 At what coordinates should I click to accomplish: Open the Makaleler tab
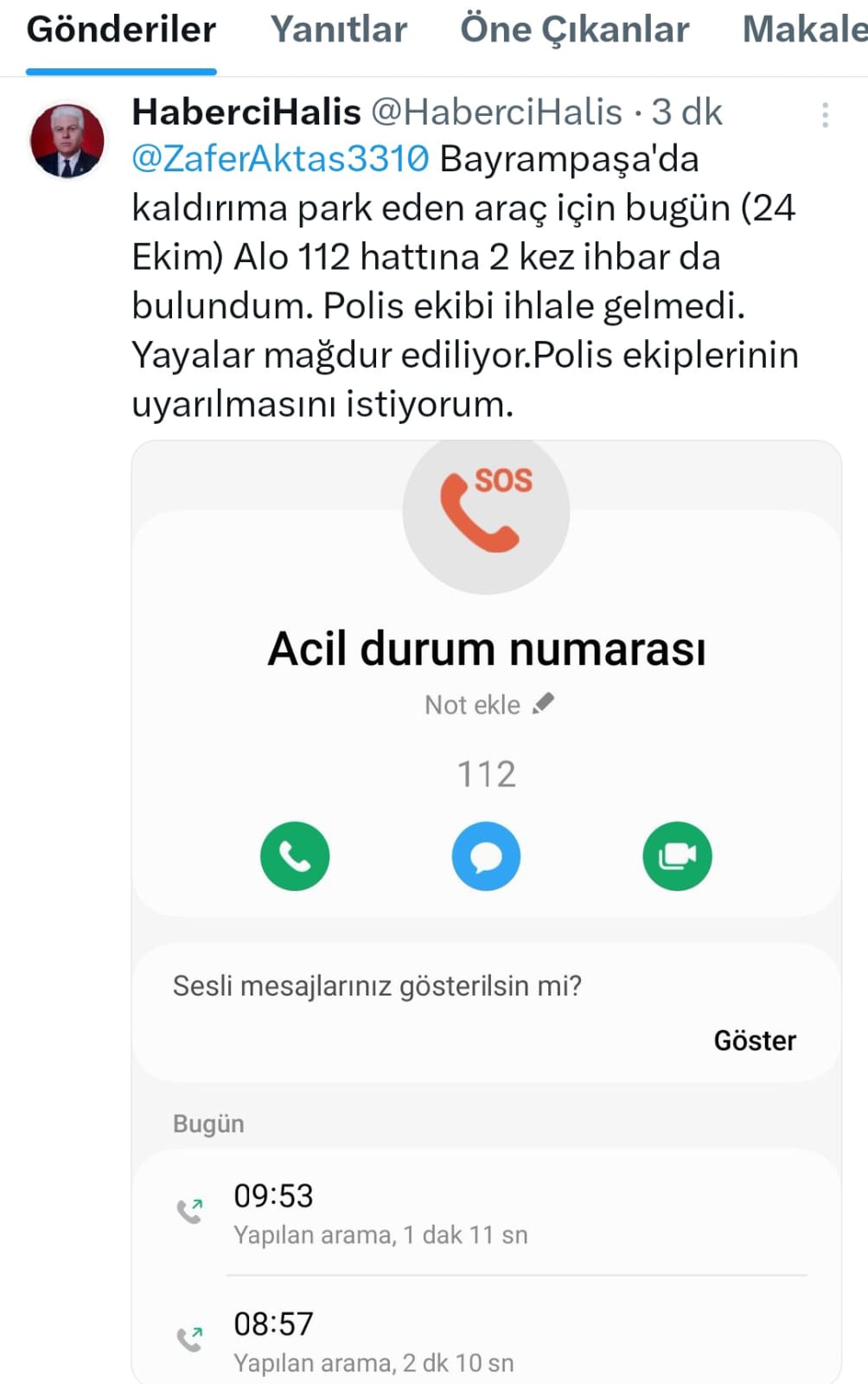click(804, 29)
